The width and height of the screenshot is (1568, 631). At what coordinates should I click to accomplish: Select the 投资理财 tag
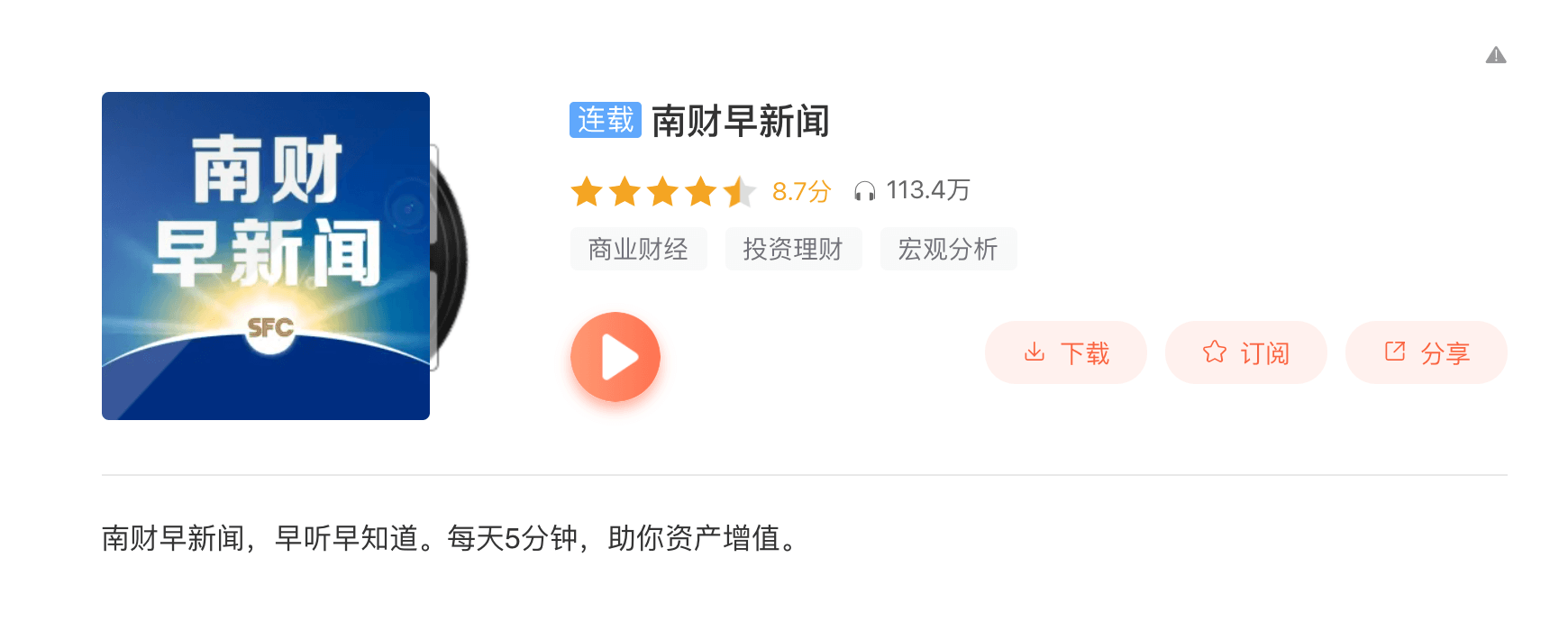(793, 249)
